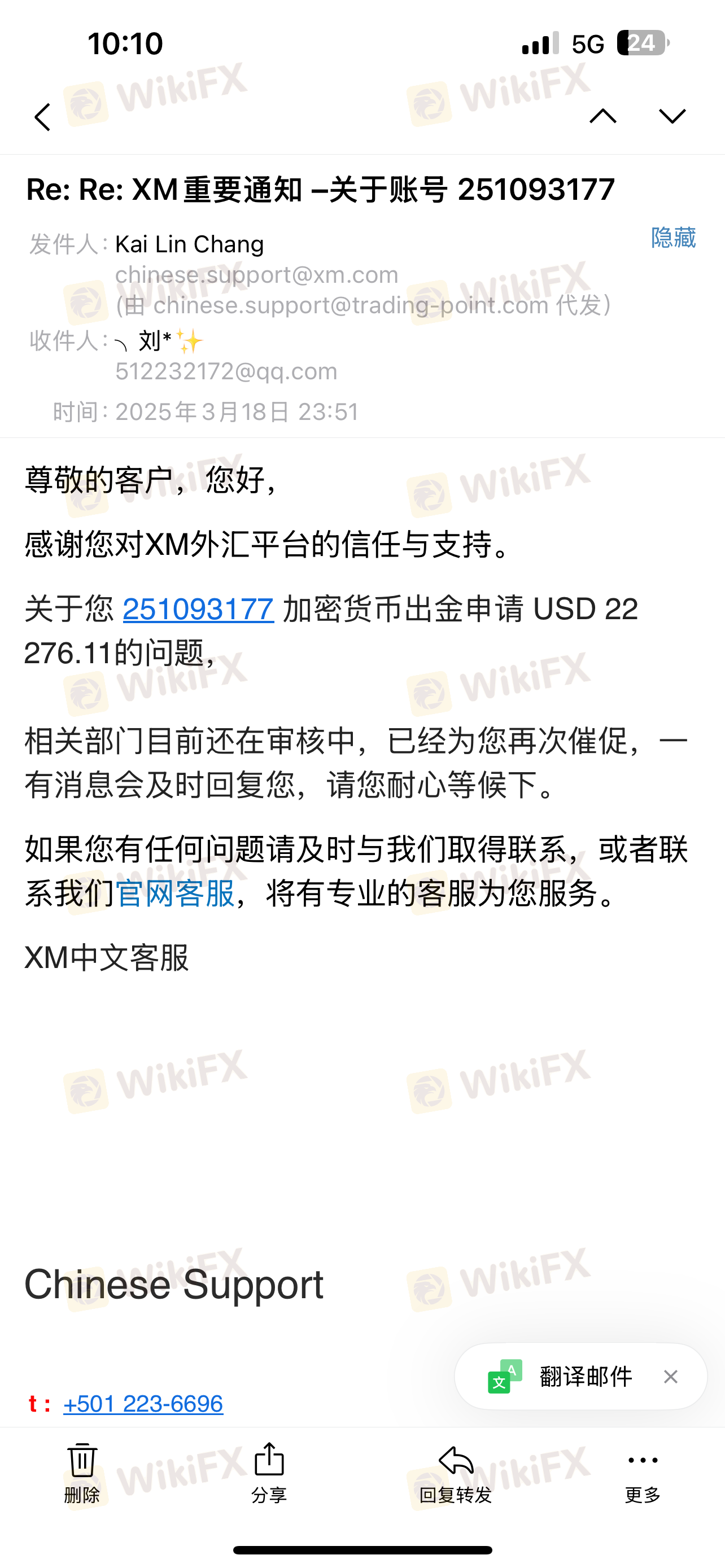Share this email
Screen dimensions: 725x1568
(x=268, y=1472)
